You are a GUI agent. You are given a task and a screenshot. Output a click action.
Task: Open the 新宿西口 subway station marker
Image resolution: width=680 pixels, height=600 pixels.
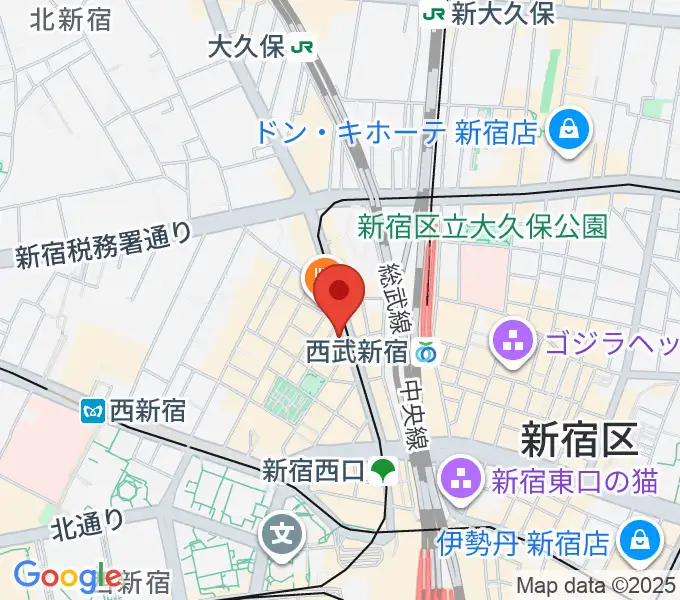click(383, 468)
